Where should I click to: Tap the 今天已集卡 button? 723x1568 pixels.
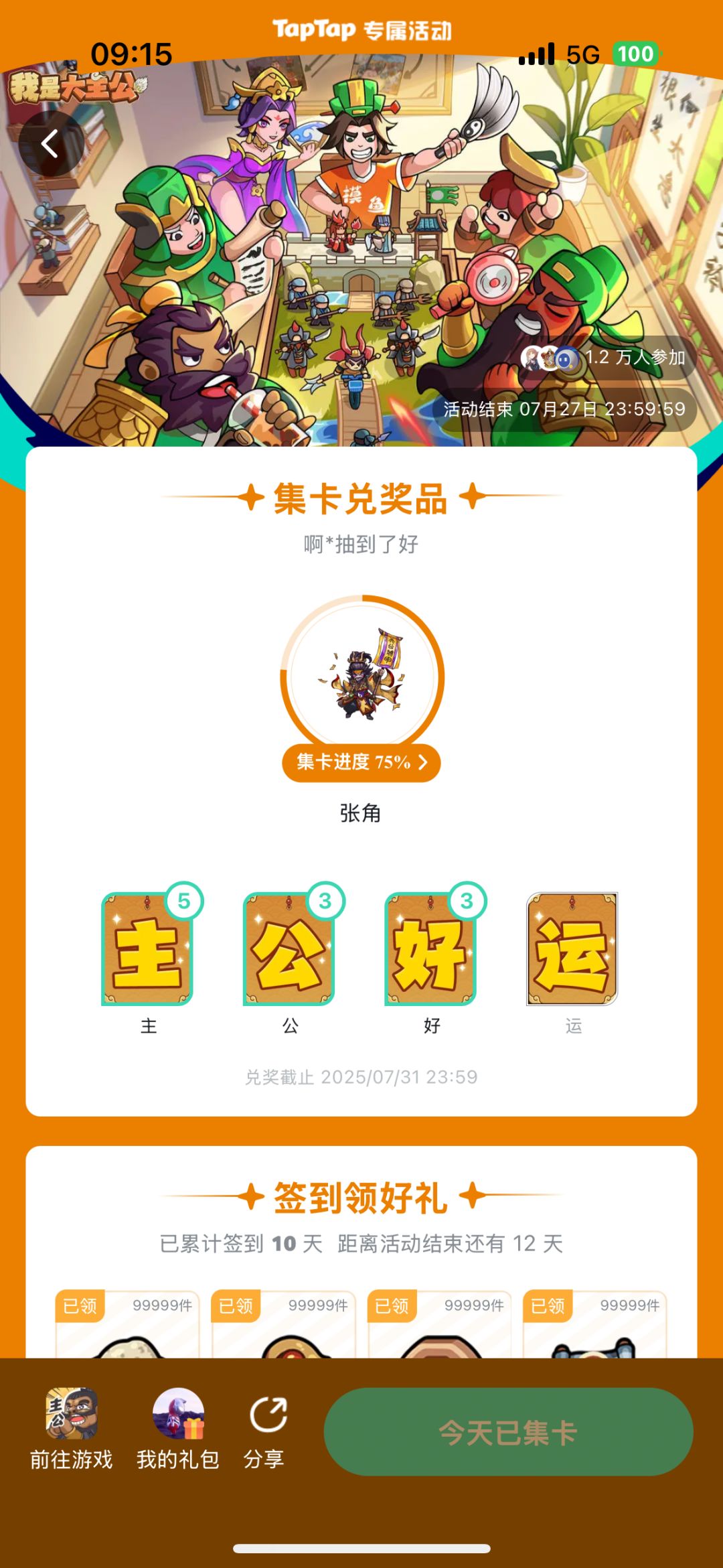click(509, 1432)
